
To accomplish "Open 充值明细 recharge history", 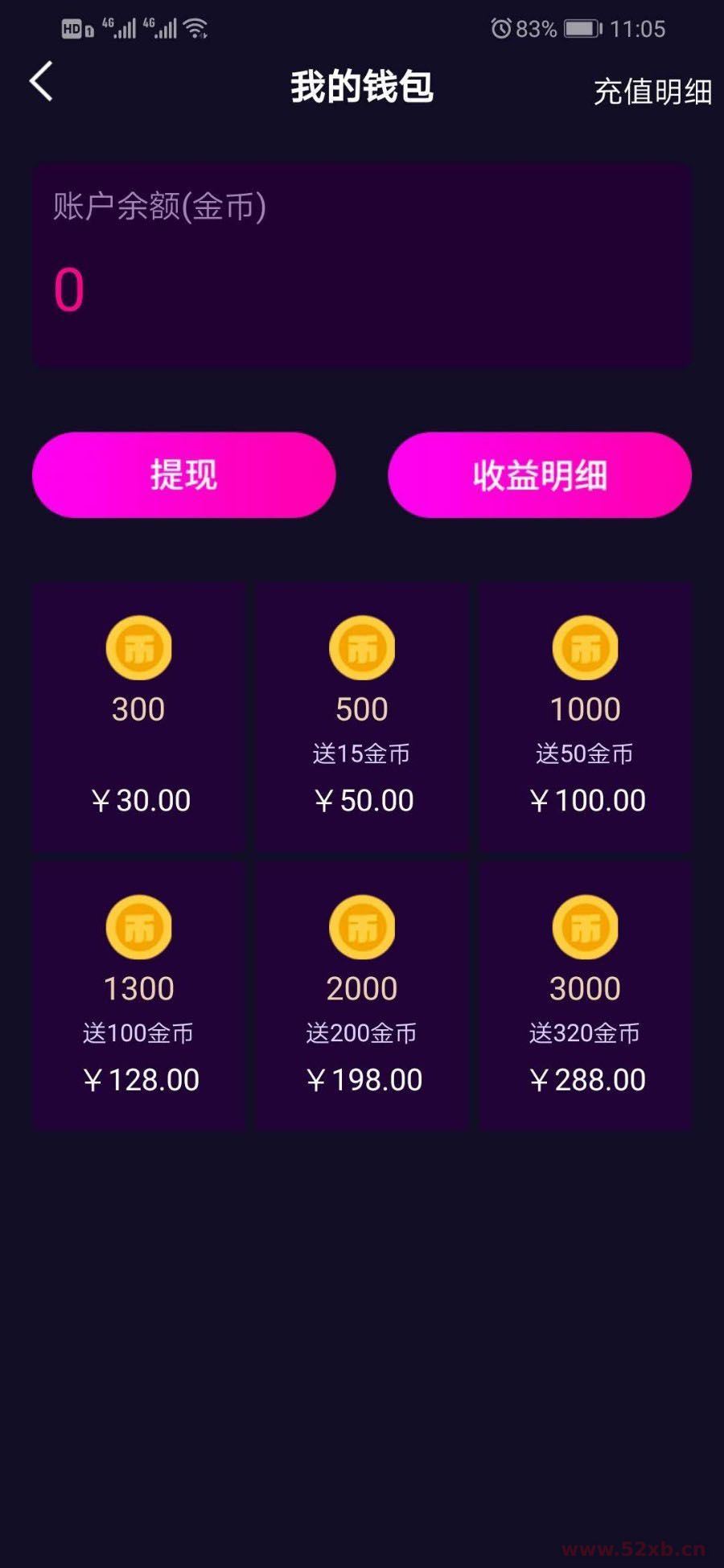I will pos(652,93).
